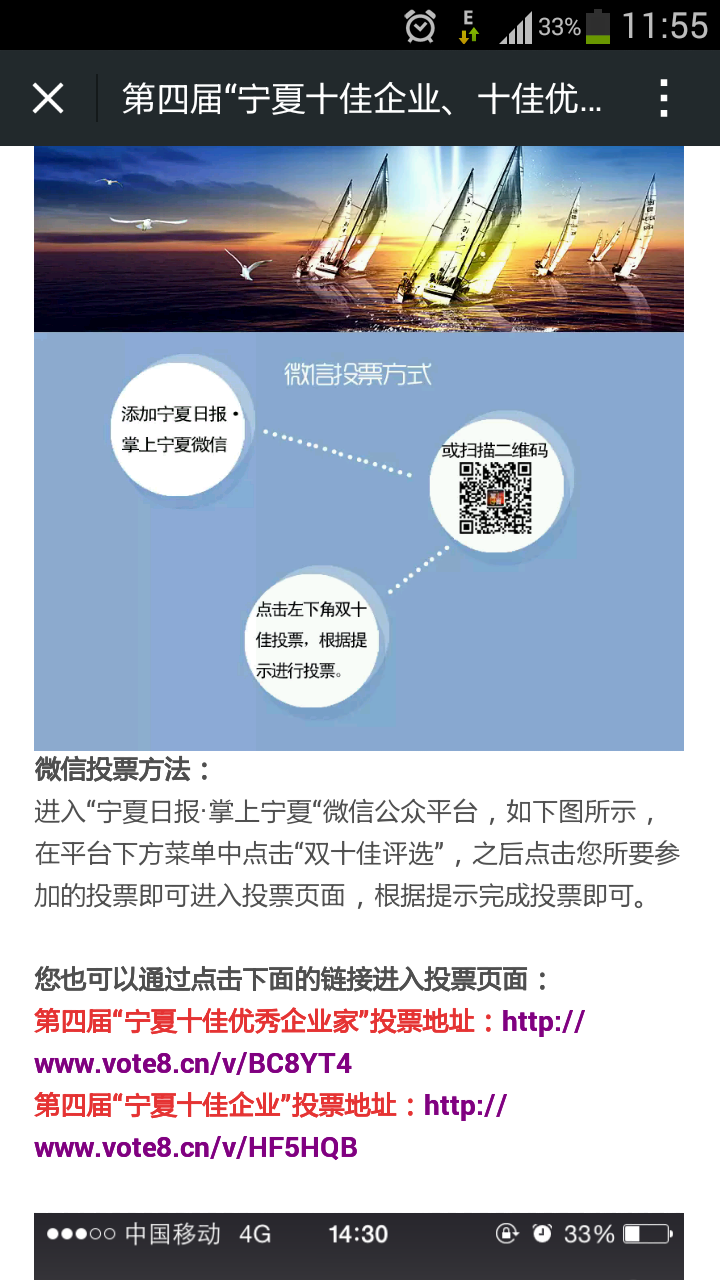Open the overflow menu
720x1280 pixels.
(x=664, y=98)
